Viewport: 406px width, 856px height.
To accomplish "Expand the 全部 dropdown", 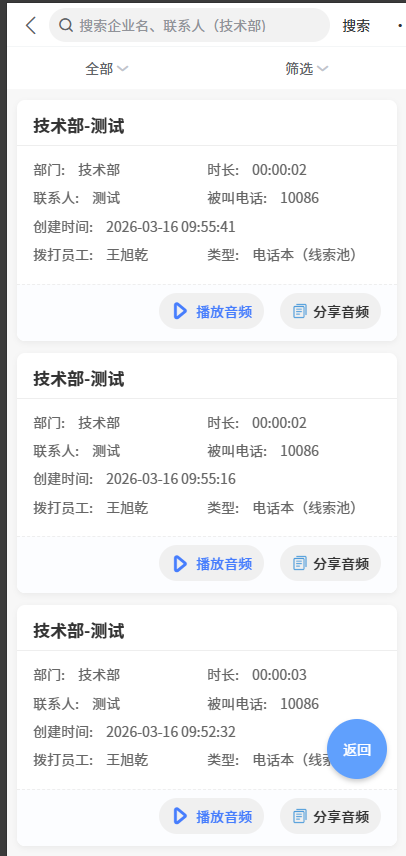I will [107, 68].
